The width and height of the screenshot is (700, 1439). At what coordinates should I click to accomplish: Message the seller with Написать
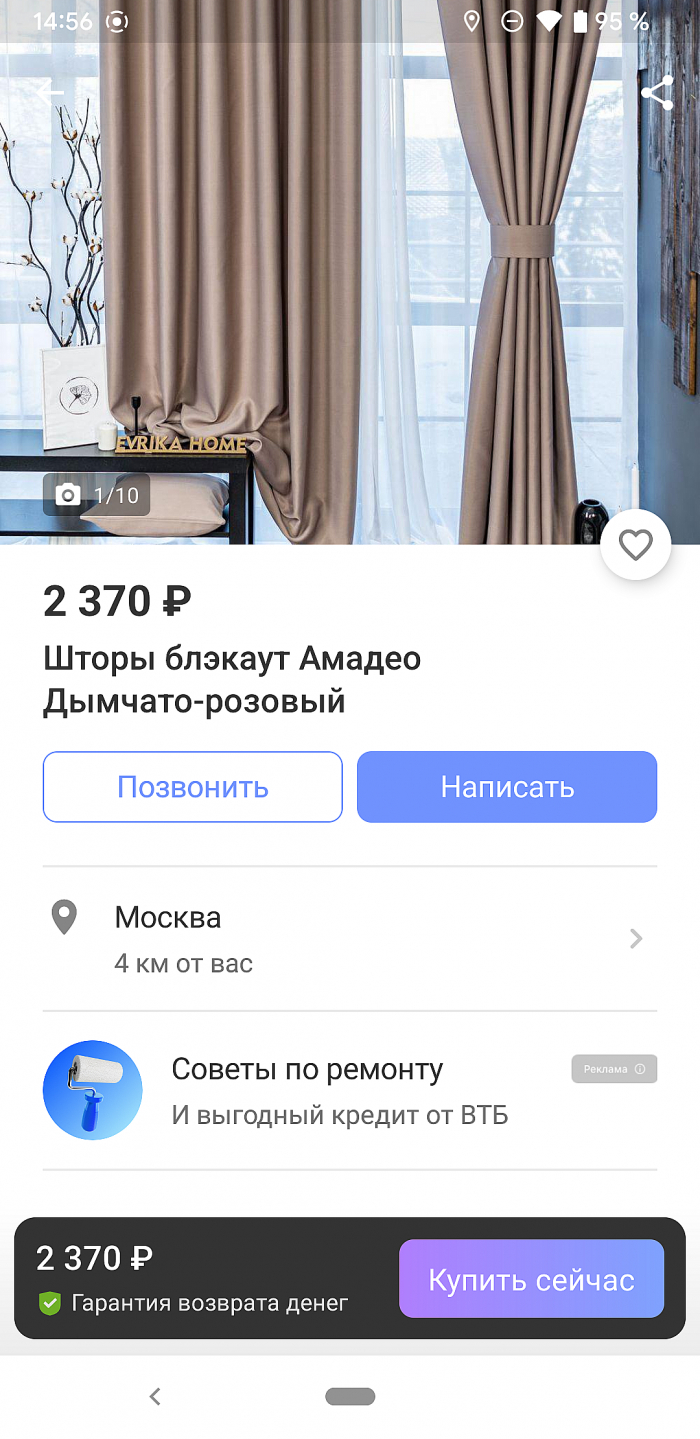point(506,787)
